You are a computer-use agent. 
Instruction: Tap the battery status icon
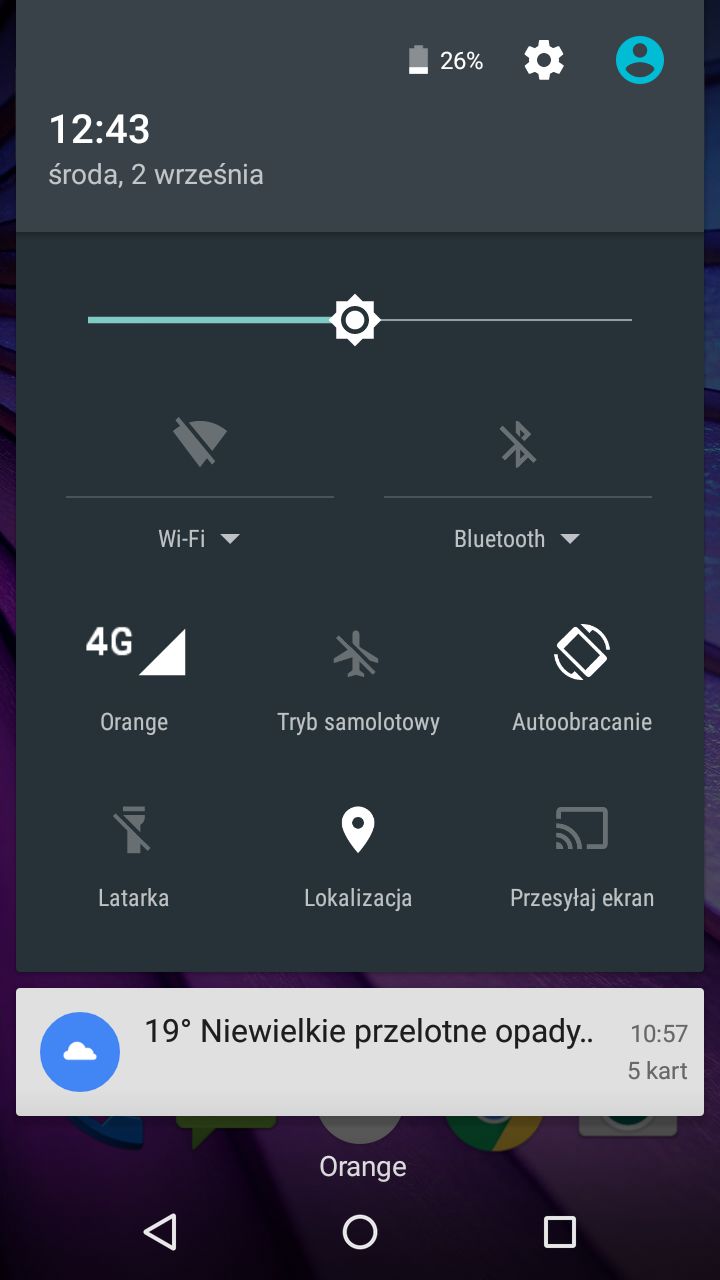tap(419, 60)
